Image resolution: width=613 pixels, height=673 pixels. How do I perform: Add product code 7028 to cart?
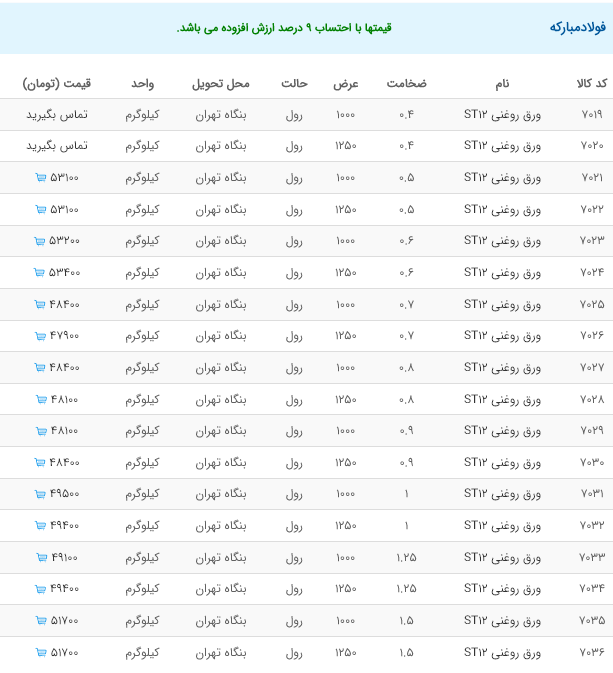pos(40,399)
